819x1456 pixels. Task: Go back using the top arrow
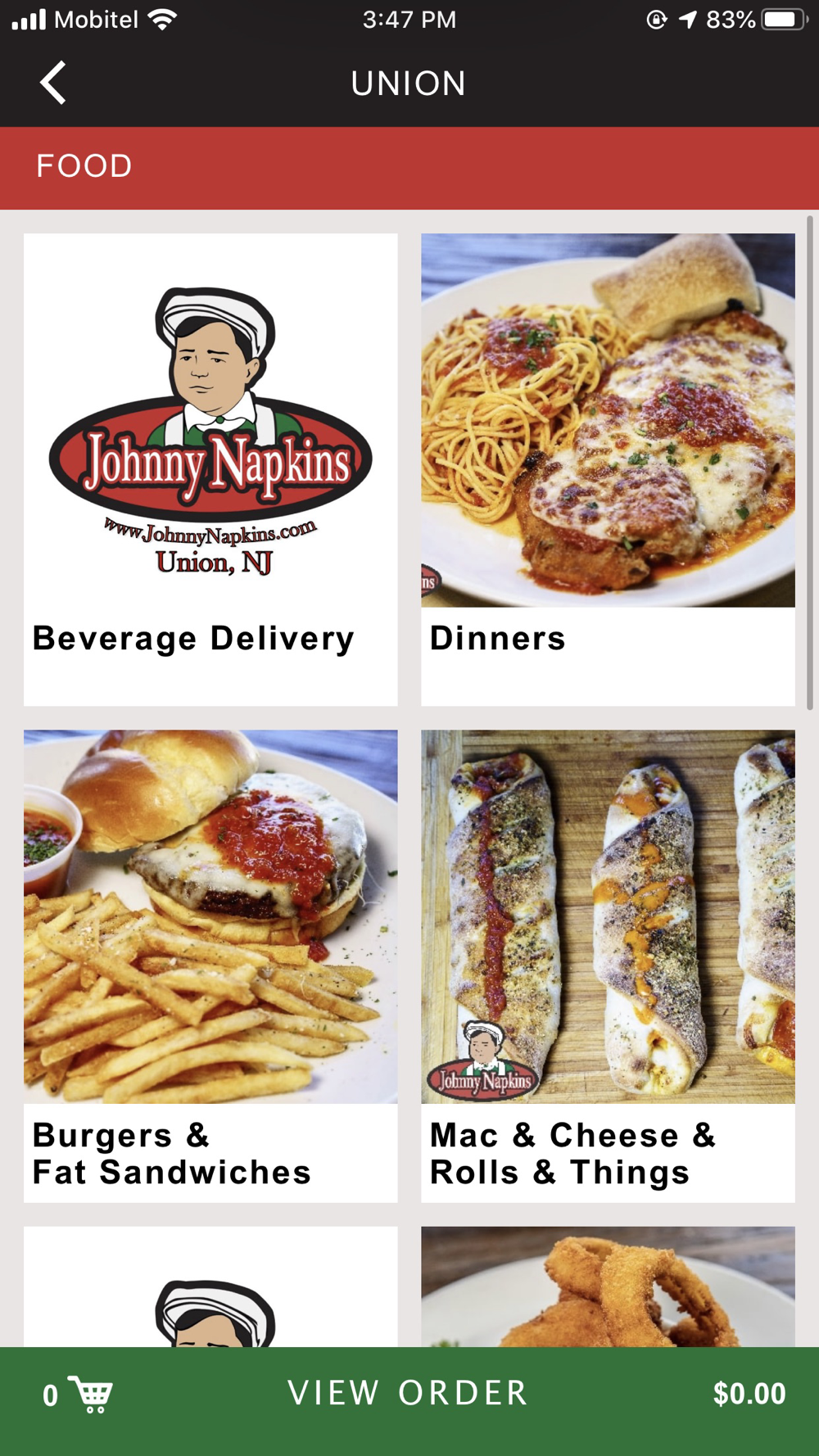(x=53, y=83)
